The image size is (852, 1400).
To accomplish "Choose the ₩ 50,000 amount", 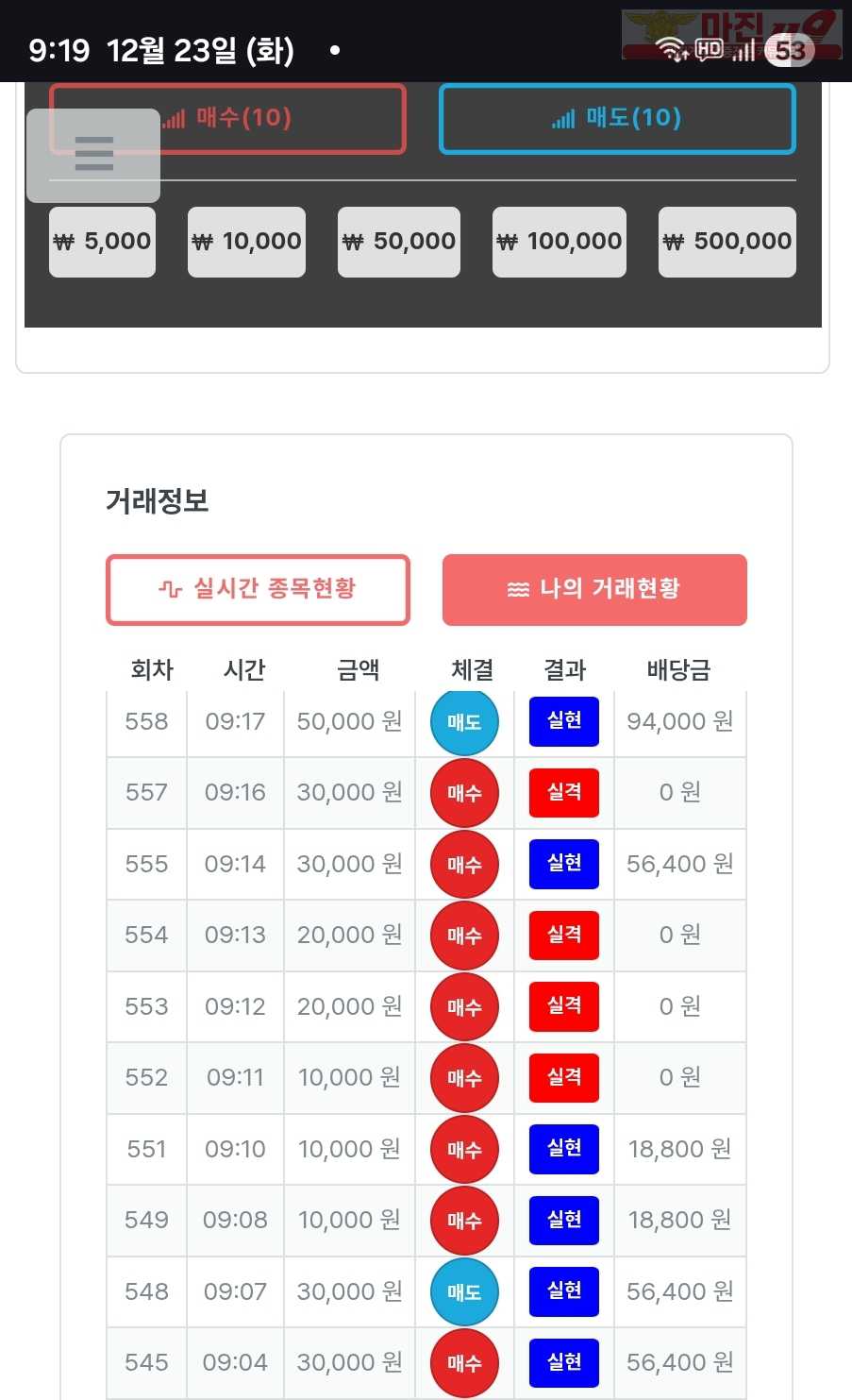I will coord(399,242).
